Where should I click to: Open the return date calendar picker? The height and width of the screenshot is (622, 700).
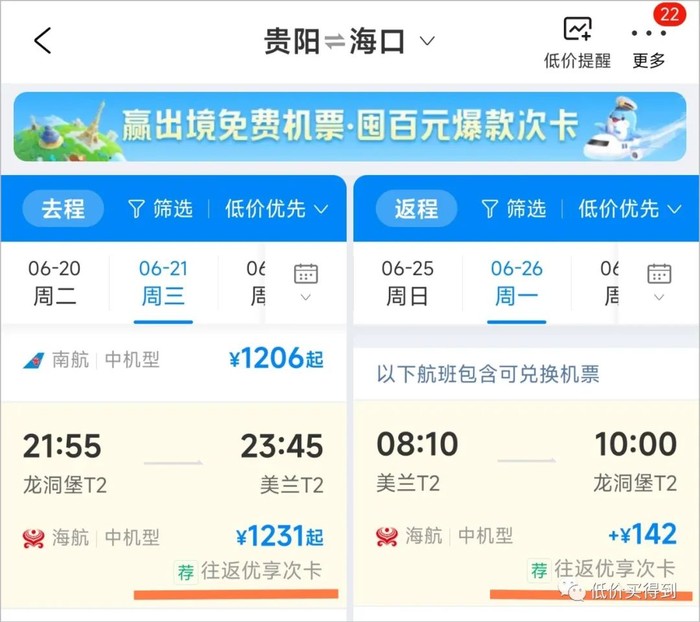[x=659, y=281]
